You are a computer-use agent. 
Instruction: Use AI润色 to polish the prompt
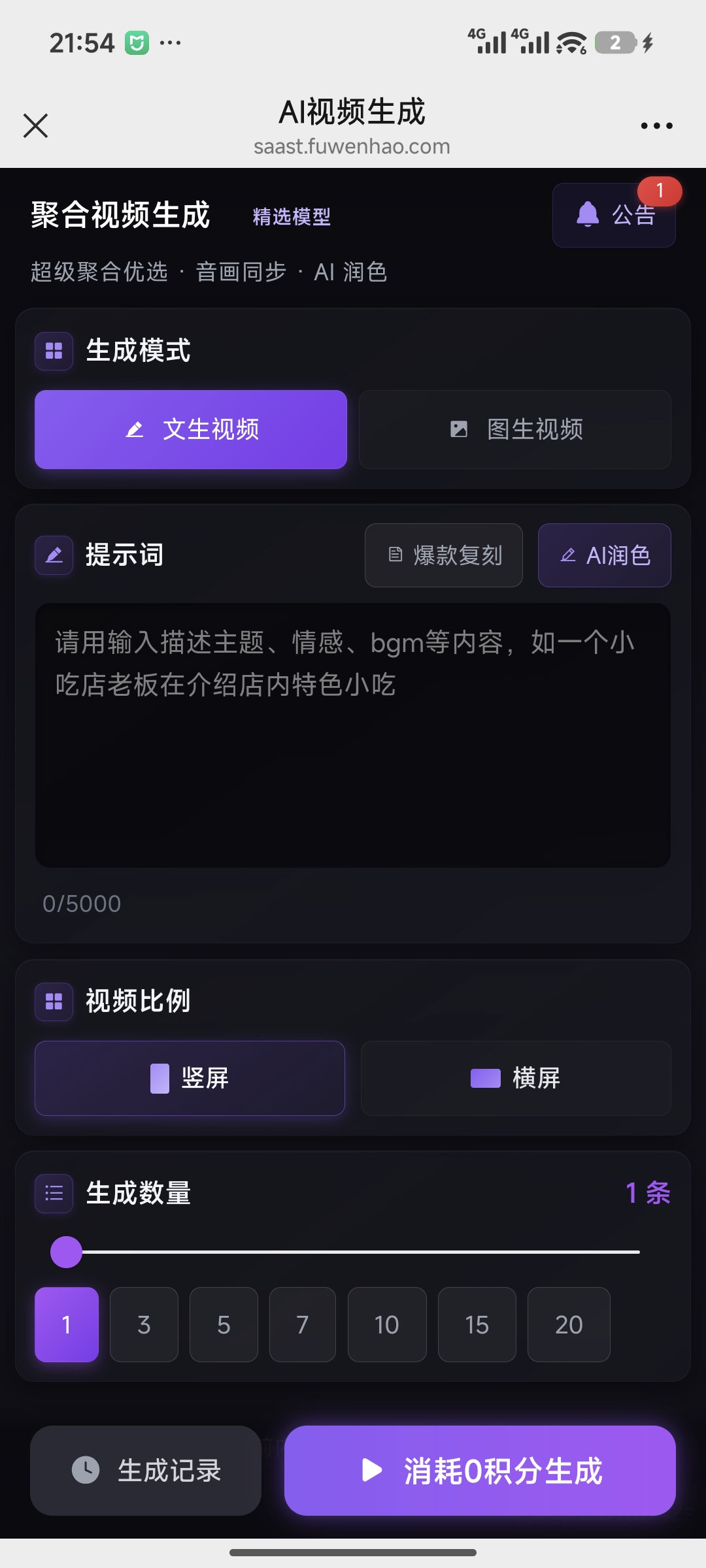[x=604, y=555]
